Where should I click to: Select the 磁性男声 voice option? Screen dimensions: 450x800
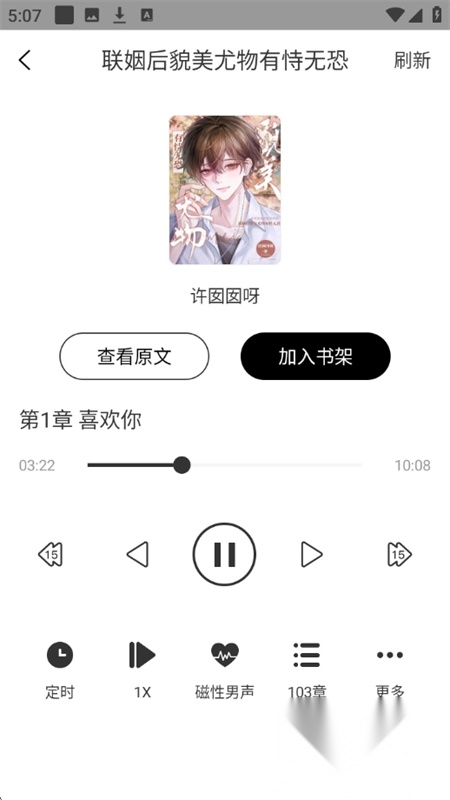(224, 670)
